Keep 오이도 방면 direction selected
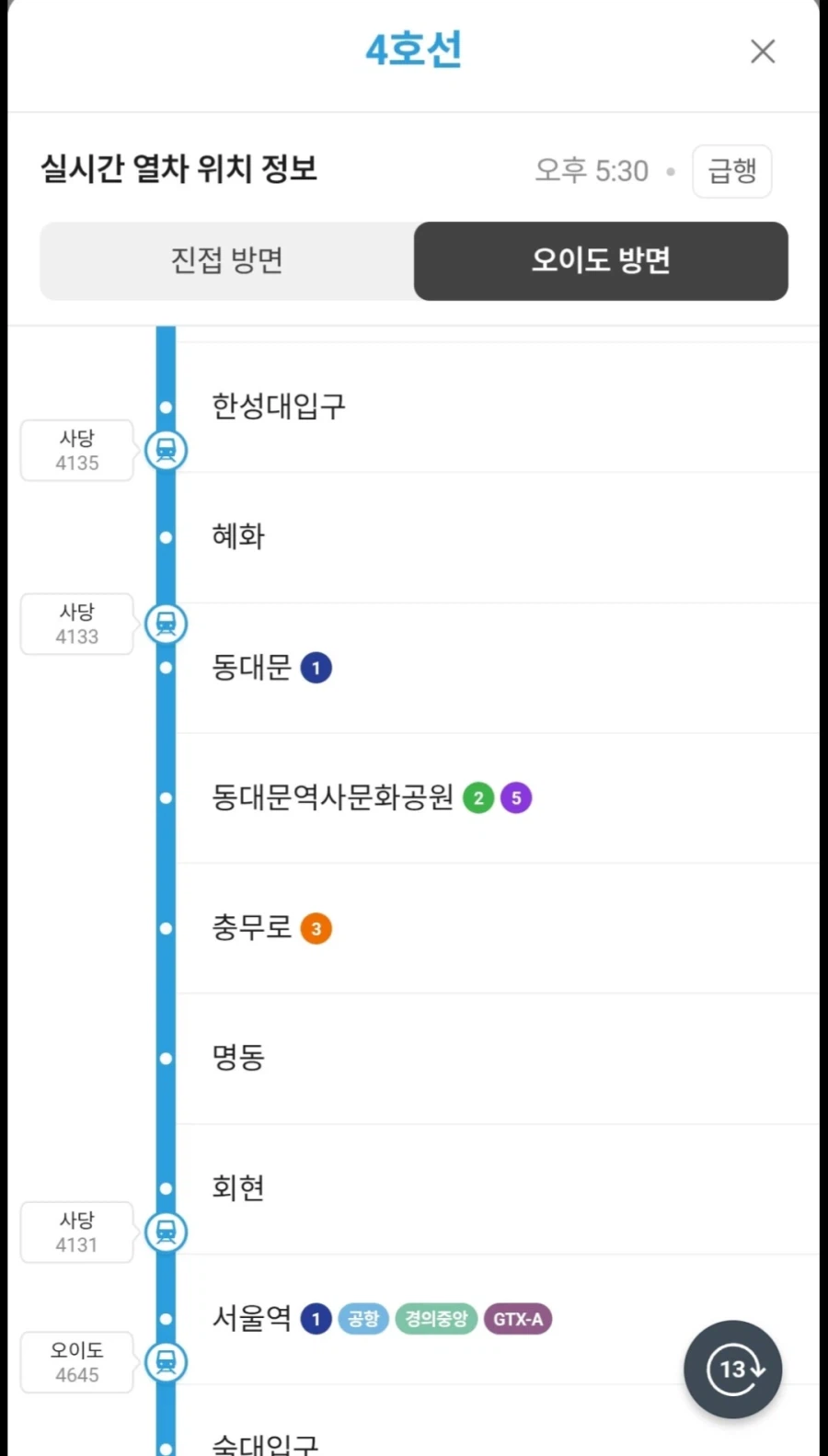828x1456 pixels. pyautogui.click(x=601, y=261)
